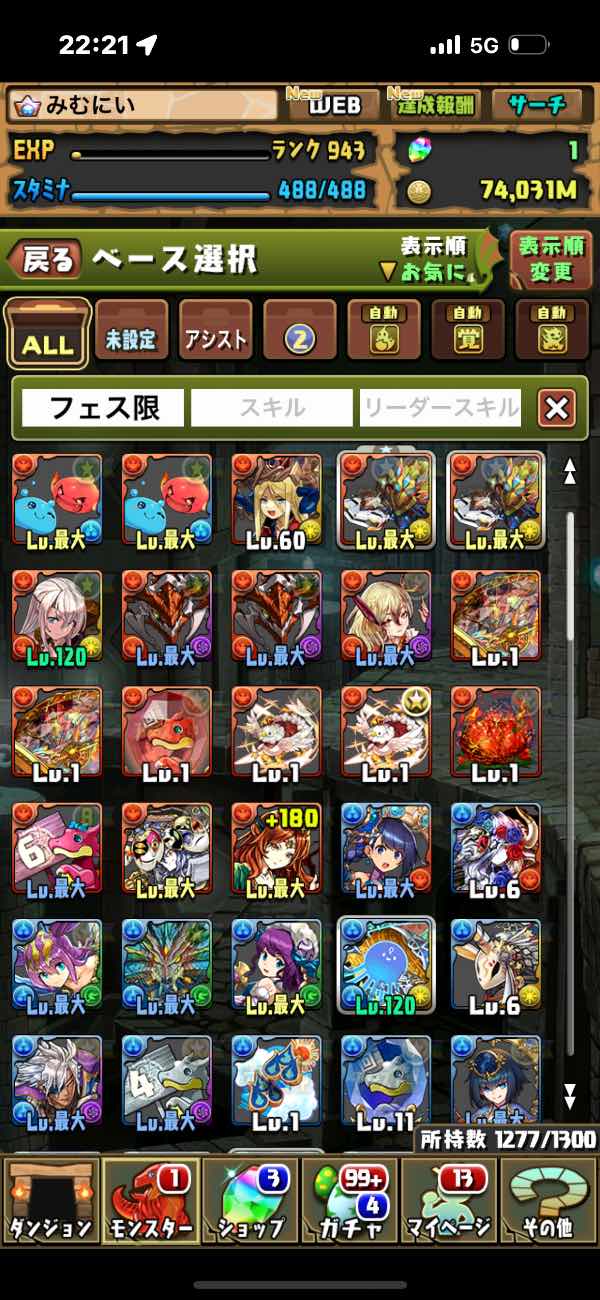Select the Lv.60 blonde monster
The height and width of the screenshot is (1300, 600).
277,500
